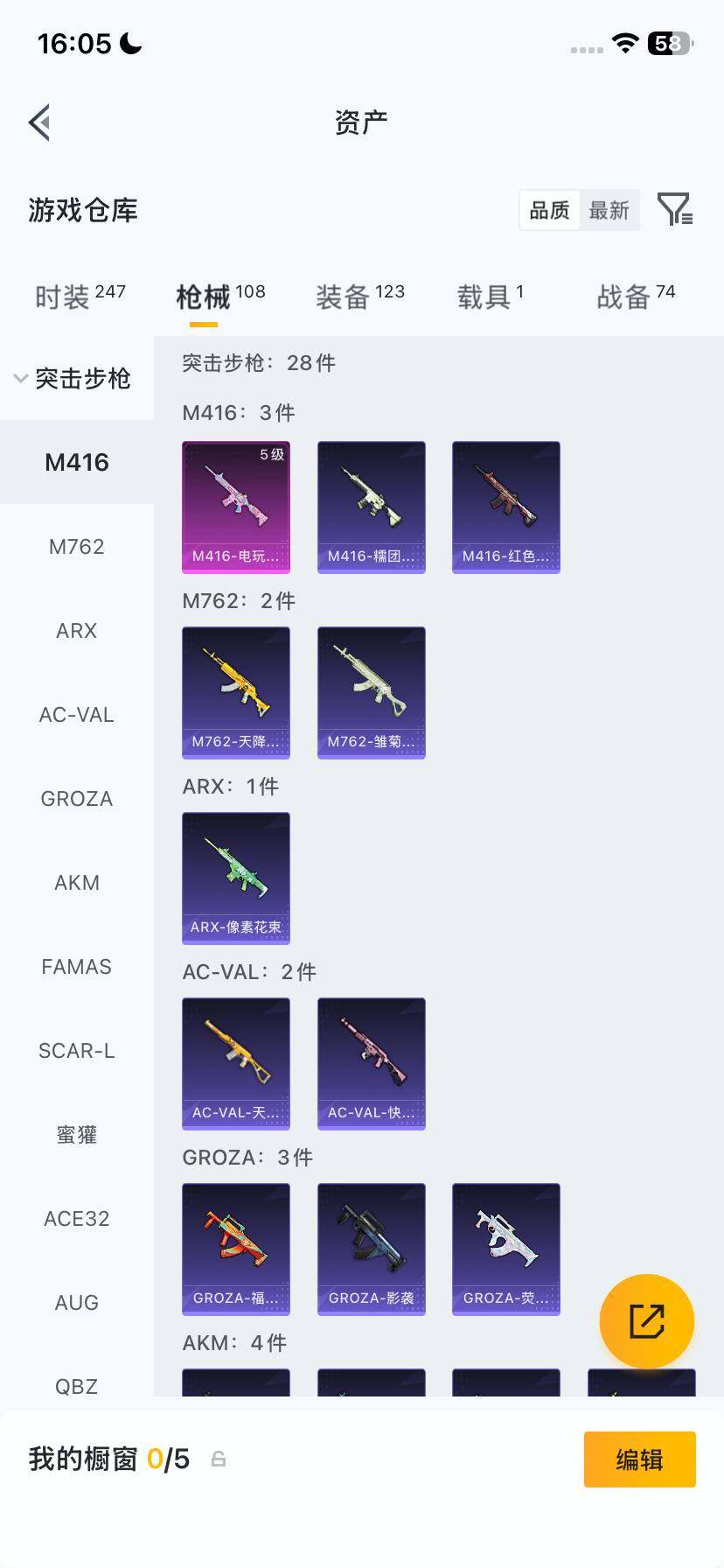Tap the orange floating share button
This screenshot has height=1568, width=724.
tap(647, 1321)
